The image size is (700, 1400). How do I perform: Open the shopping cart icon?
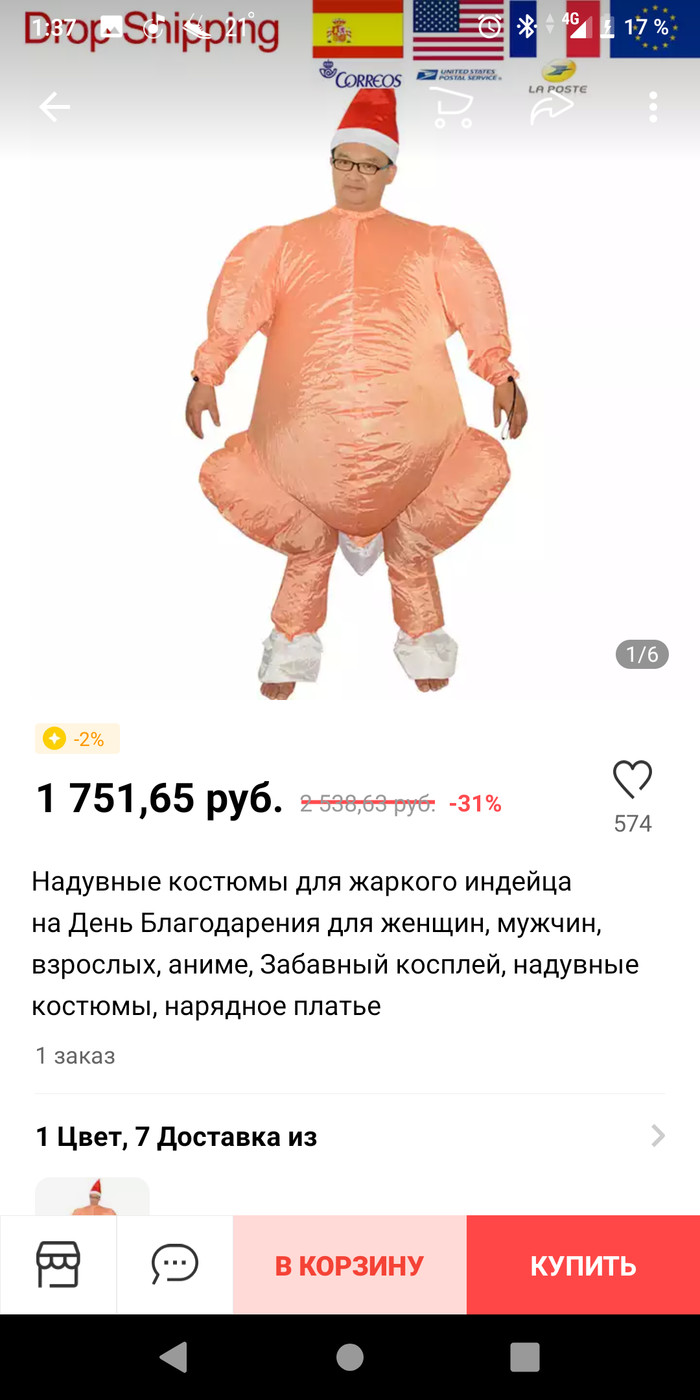tap(451, 107)
